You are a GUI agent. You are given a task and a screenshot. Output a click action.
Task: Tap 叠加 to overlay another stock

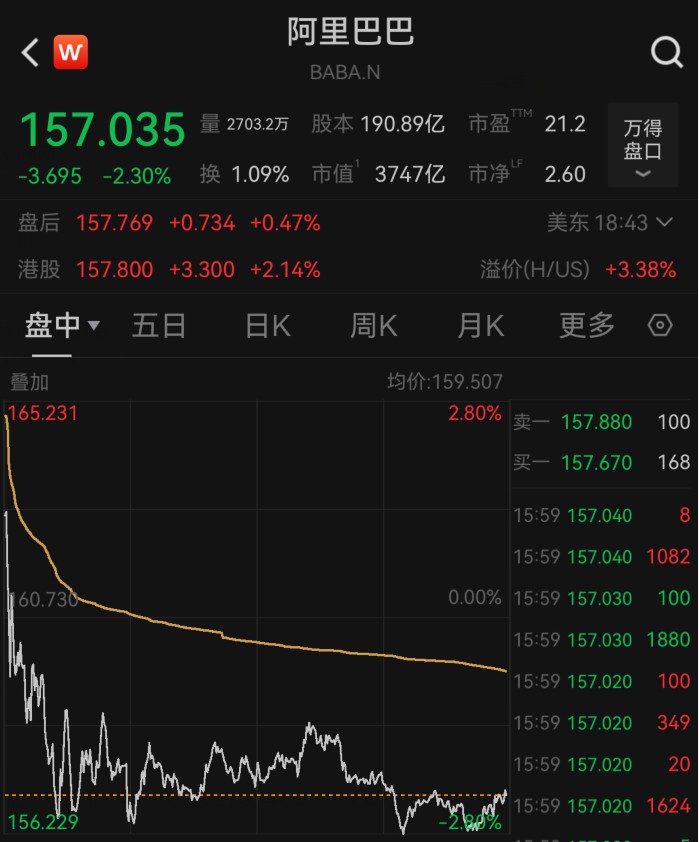click(29, 382)
